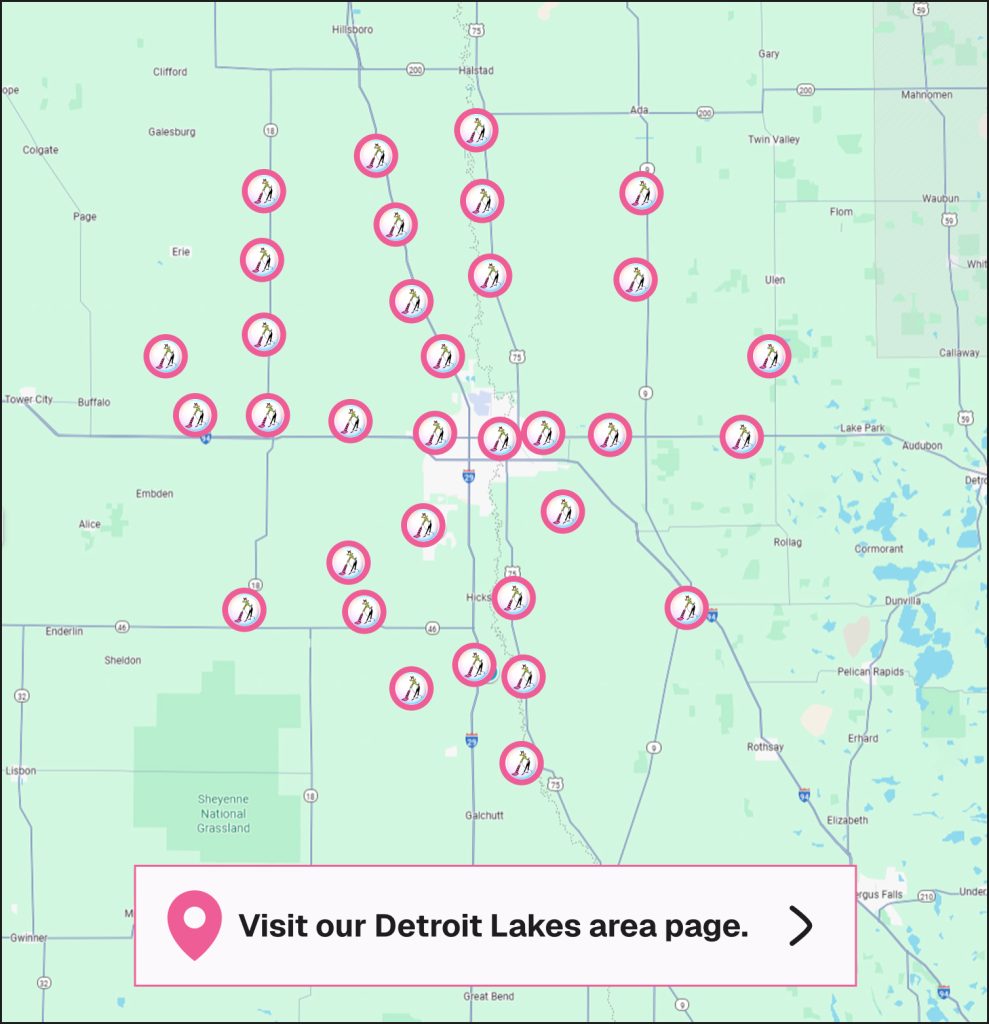Click the marker icon just west of Ada
This screenshot has width=989, height=1024.
pyautogui.click(x=643, y=194)
